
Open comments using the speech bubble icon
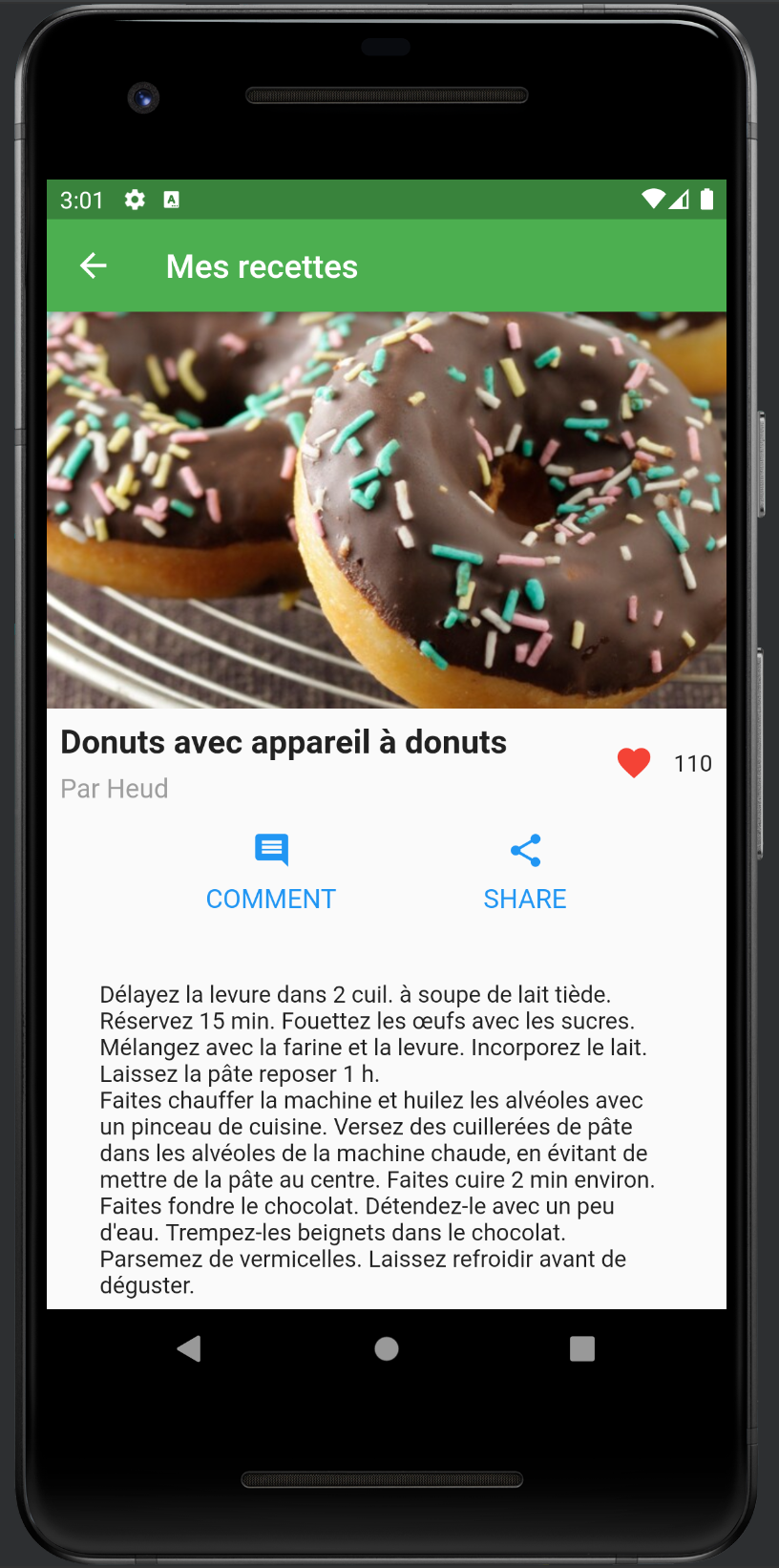[x=270, y=850]
